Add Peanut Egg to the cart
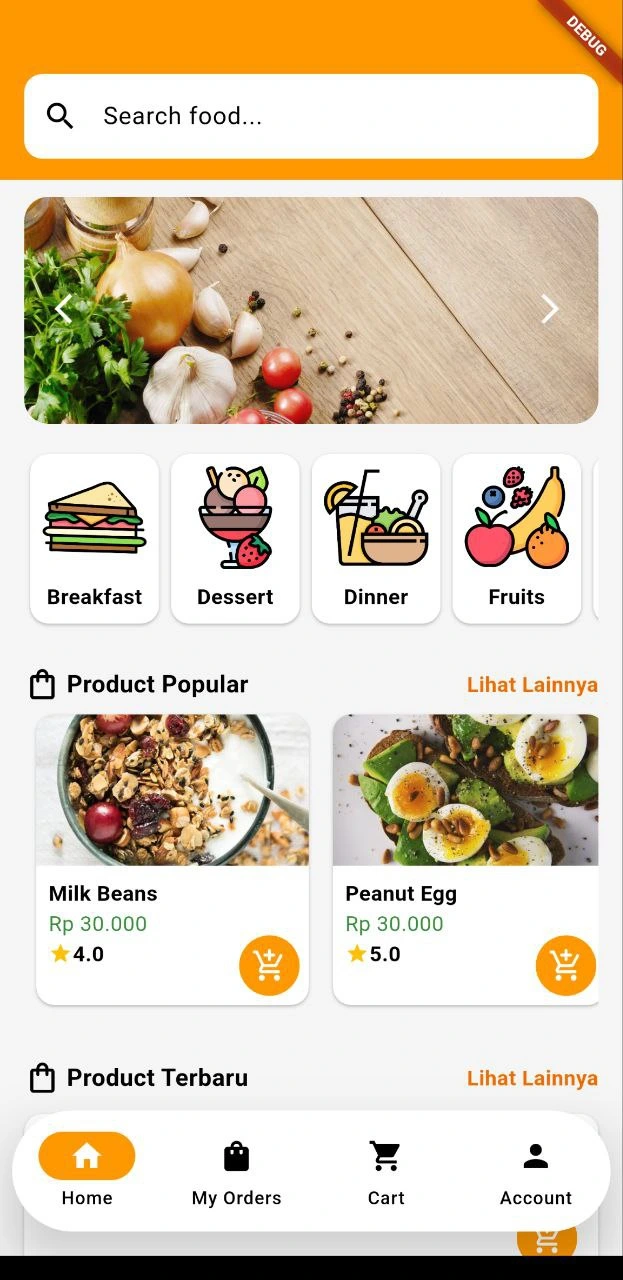The image size is (623, 1280). (x=565, y=966)
